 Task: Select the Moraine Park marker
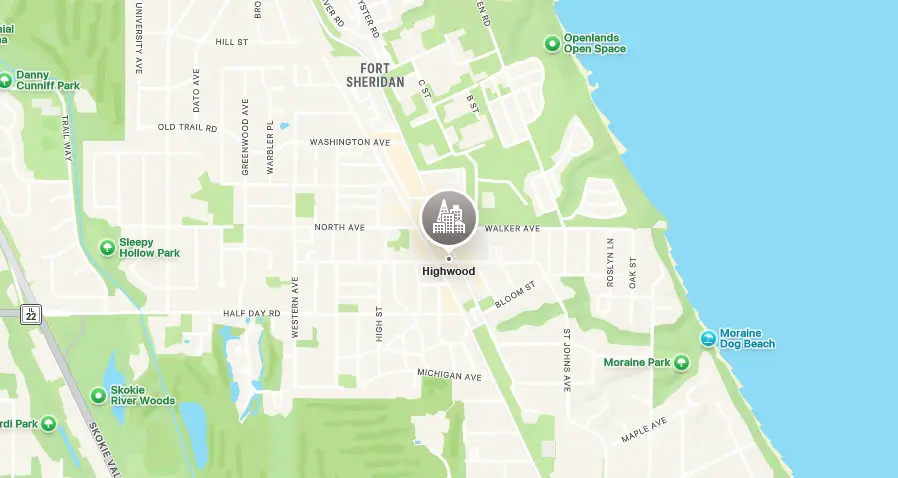click(x=682, y=362)
